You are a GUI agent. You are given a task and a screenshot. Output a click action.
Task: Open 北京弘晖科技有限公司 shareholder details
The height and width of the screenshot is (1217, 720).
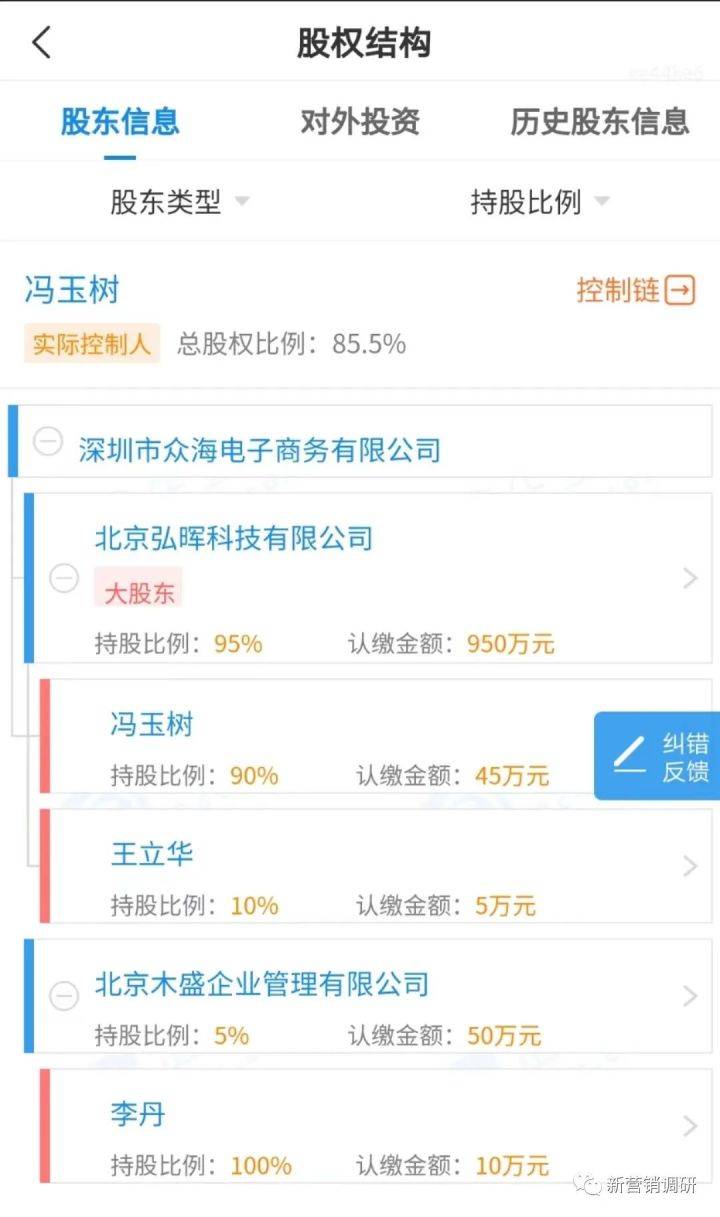368,578
